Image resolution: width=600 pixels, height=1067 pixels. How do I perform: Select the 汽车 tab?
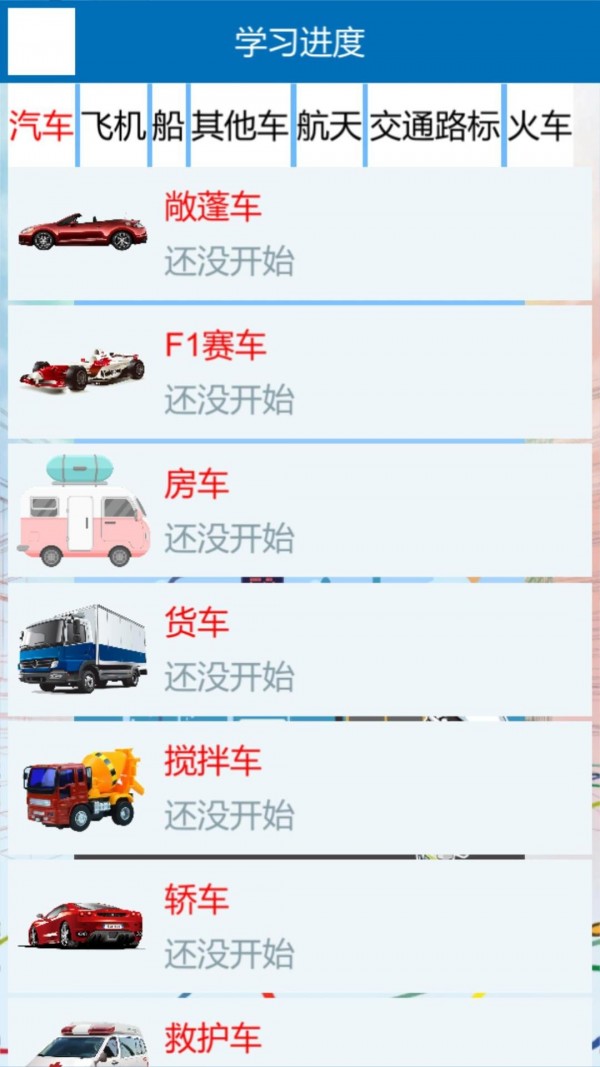(x=41, y=126)
